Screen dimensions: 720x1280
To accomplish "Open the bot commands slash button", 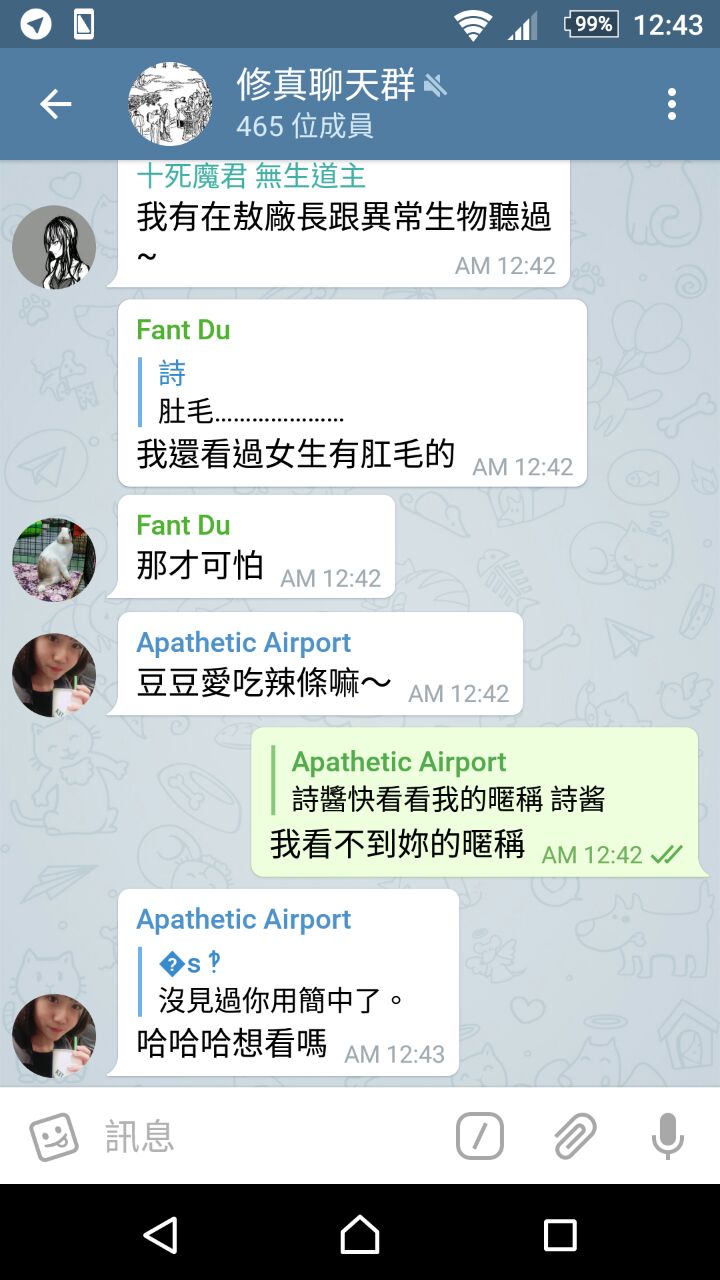I will 480,1136.
